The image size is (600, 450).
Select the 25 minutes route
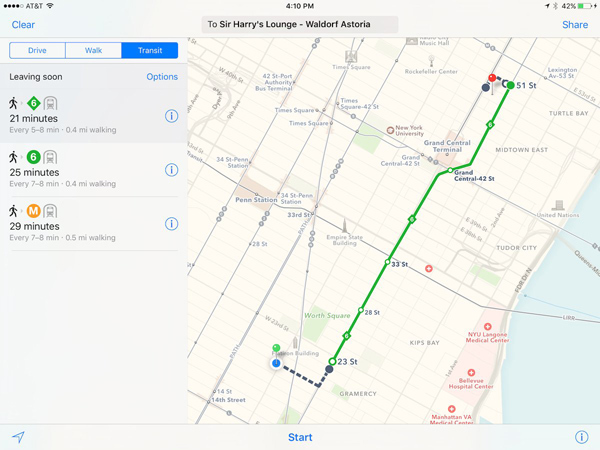point(80,170)
